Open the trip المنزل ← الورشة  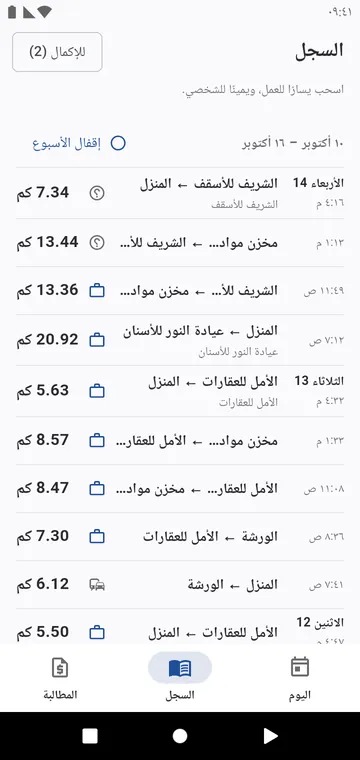pos(180,585)
